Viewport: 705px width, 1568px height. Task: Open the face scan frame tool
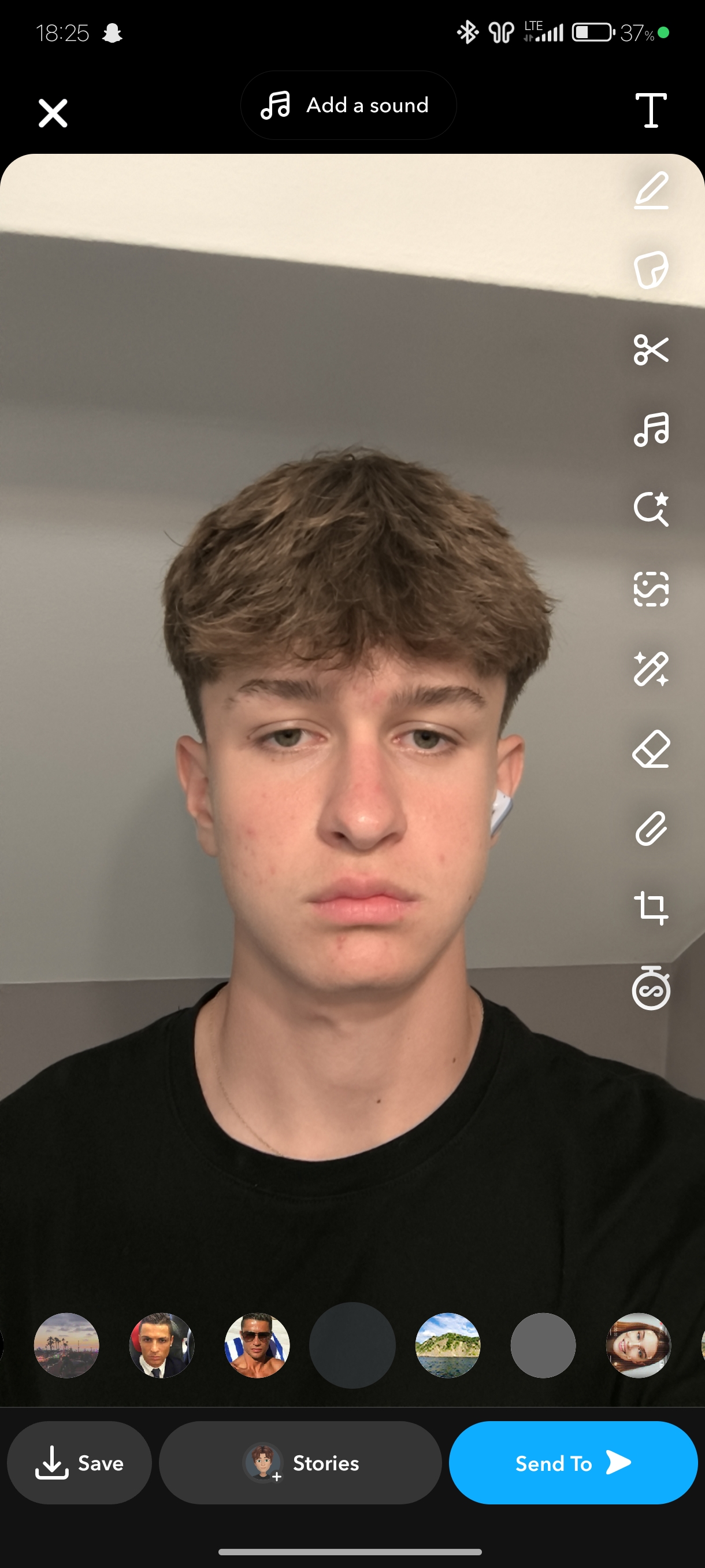pyautogui.click(x=651, y=589)
